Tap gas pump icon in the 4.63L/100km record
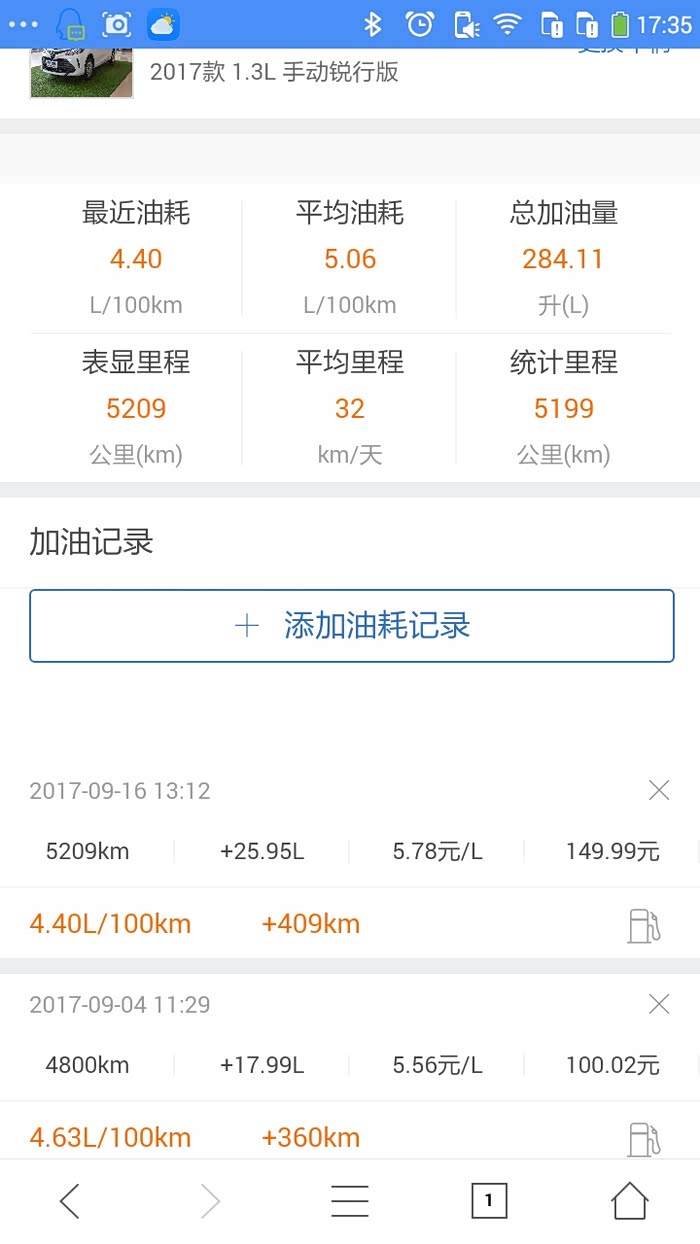Image resolution: width=700 pixels, height=1244 pixels. click(644, 1138)
